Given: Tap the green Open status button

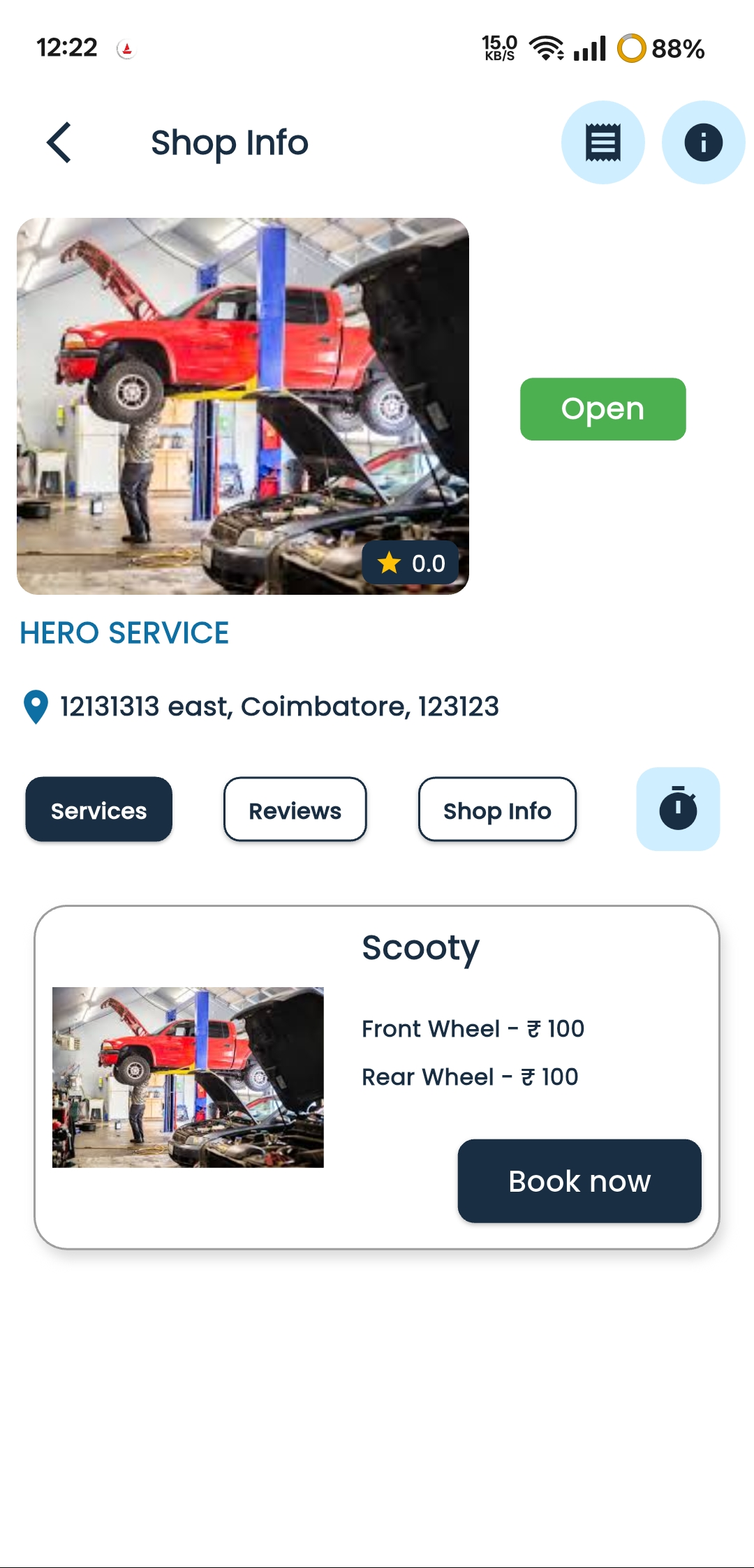Looking at the screenshot, I should [x=603, y=409].
